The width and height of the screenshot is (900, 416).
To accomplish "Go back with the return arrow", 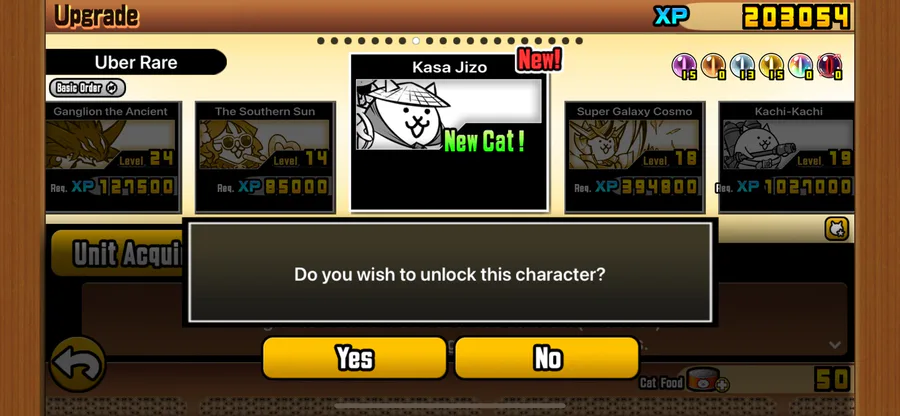I will [77, 363].
